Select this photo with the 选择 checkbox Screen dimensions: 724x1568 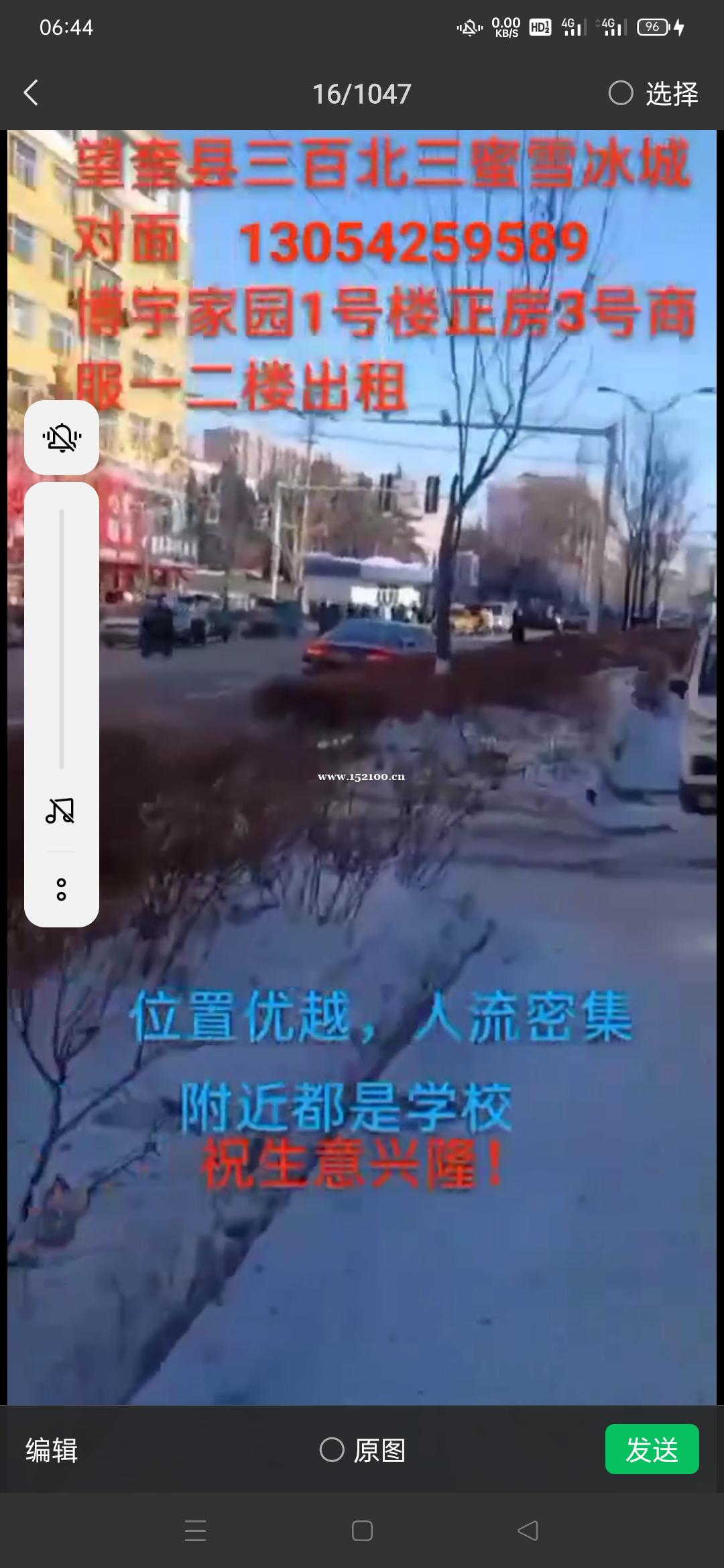(653, 93)
